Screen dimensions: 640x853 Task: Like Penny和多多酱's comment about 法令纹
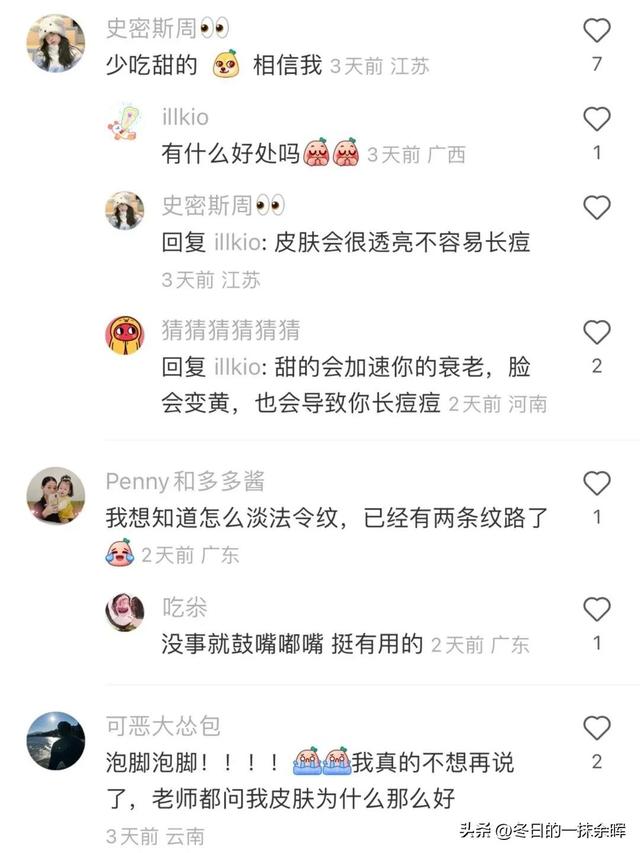pos(597,484)
